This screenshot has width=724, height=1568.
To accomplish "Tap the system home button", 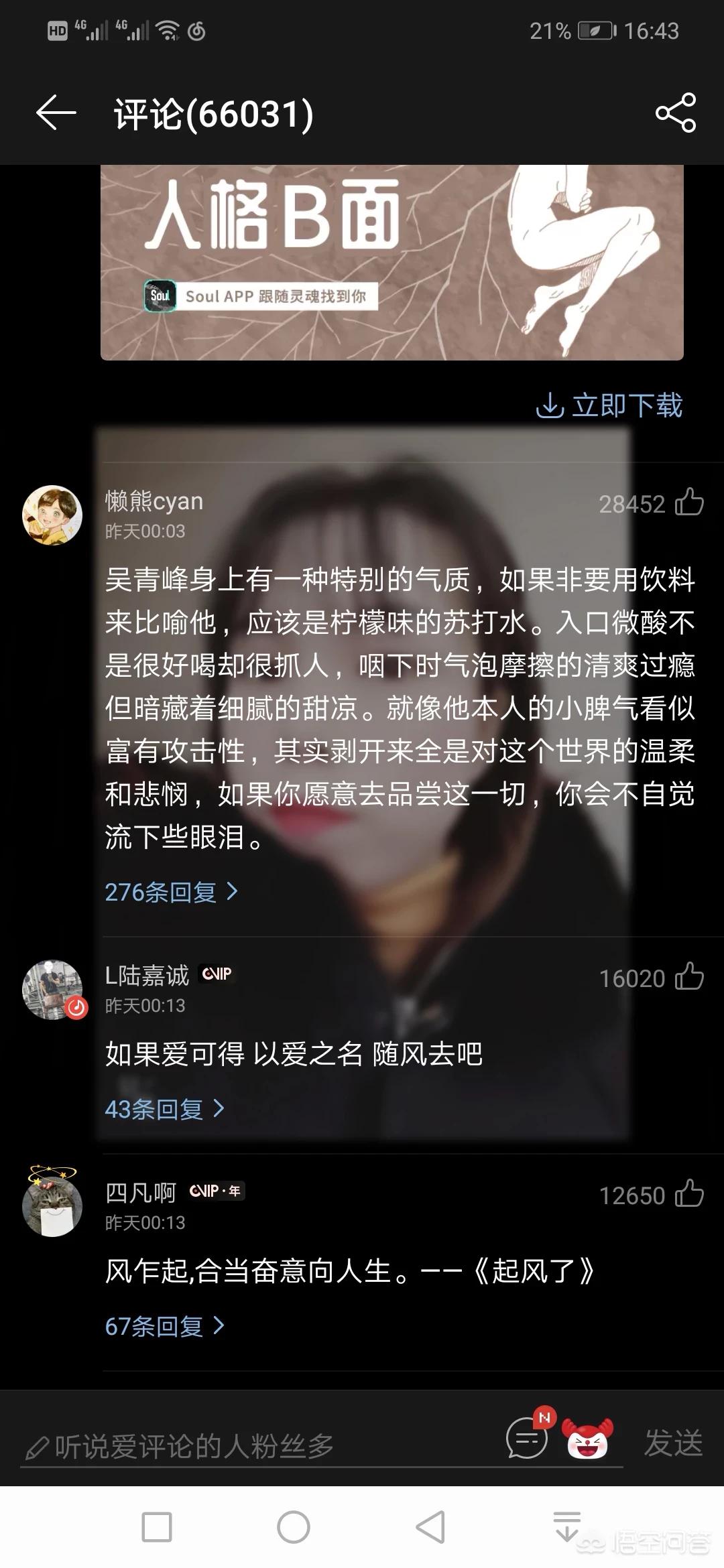I will point(294,1528).
